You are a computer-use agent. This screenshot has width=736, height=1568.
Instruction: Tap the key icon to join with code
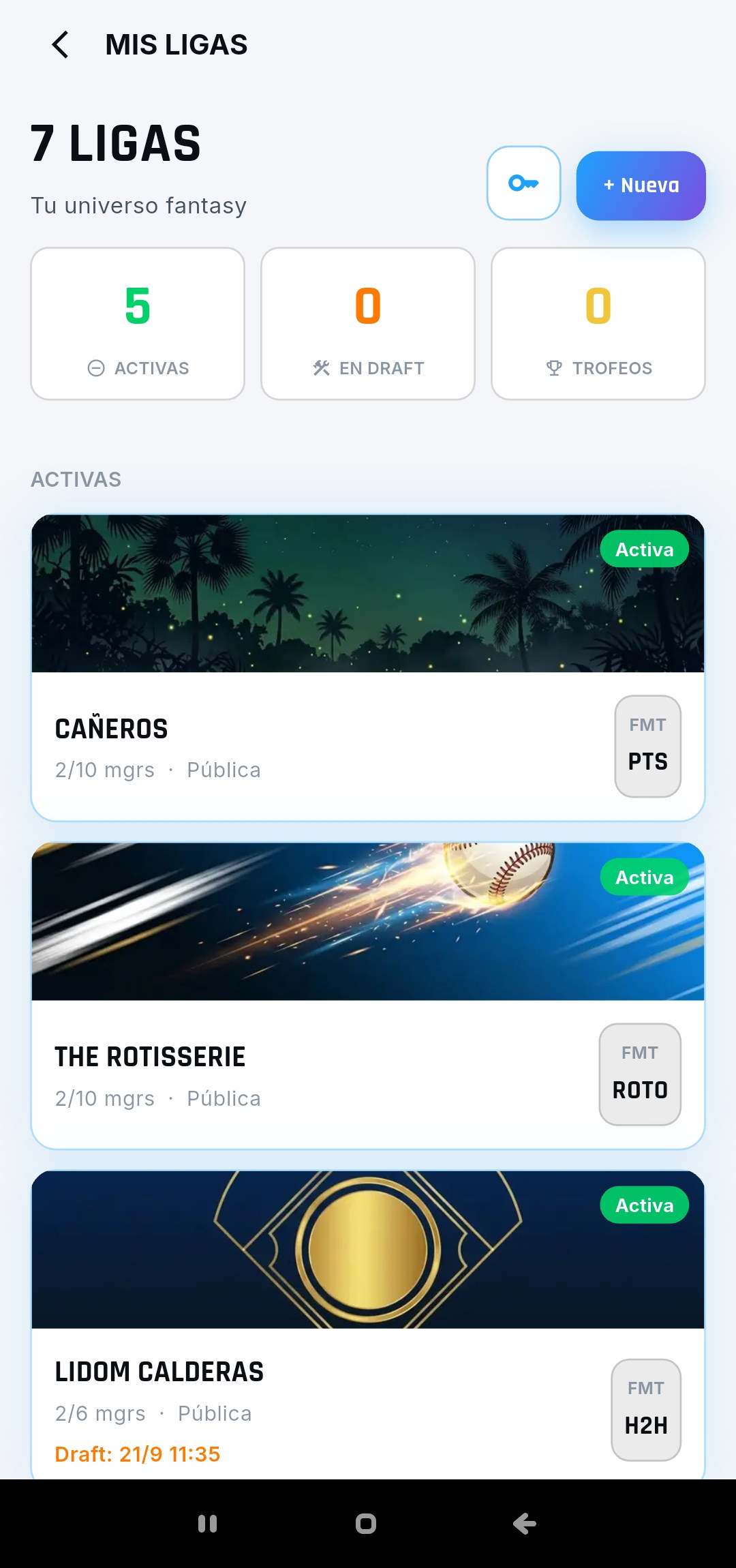click(523, 183)
